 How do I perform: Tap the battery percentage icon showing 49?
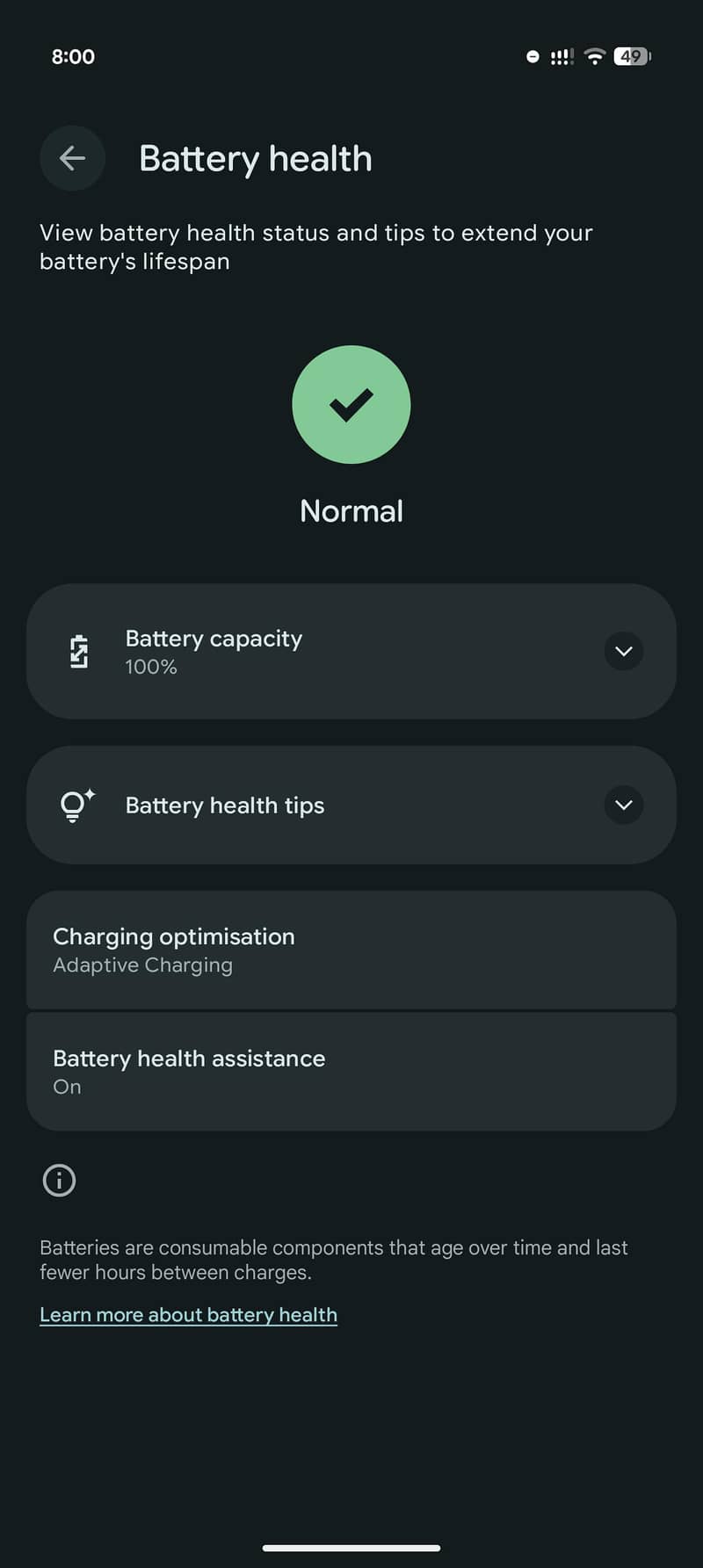click(x=629, y=56)
